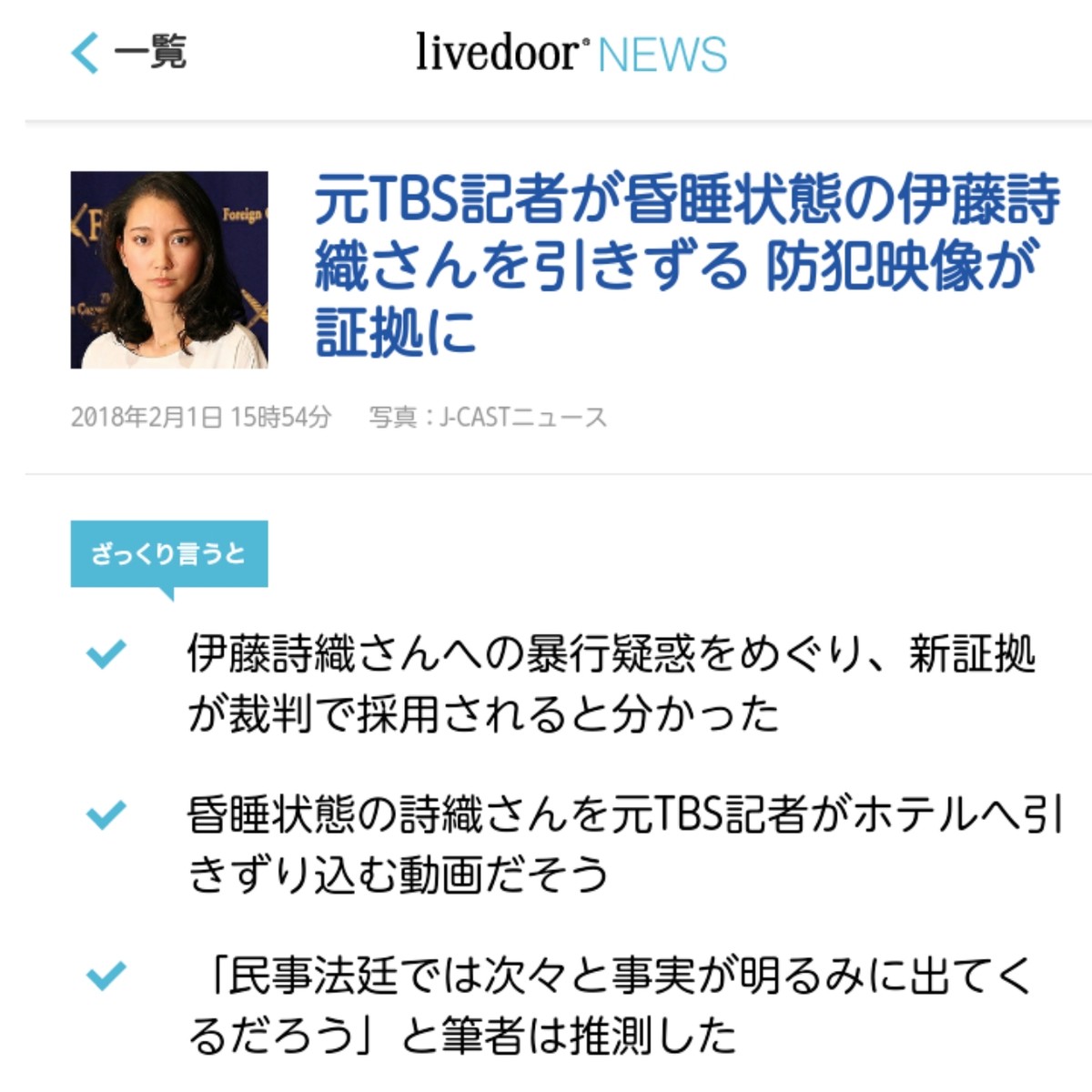Viewport: 1092px width, 1092px height.
Task: Open the blue article headline link
Action: click(685, 265)
